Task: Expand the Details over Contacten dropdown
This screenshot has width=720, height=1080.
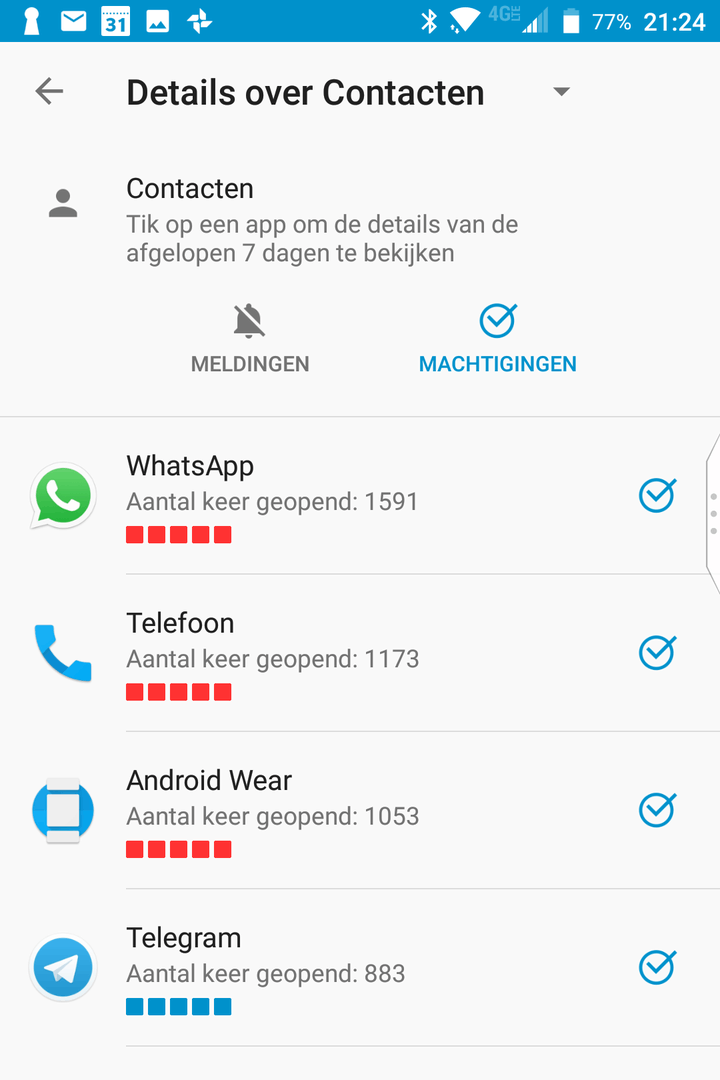Action: [x=561, y=92]
